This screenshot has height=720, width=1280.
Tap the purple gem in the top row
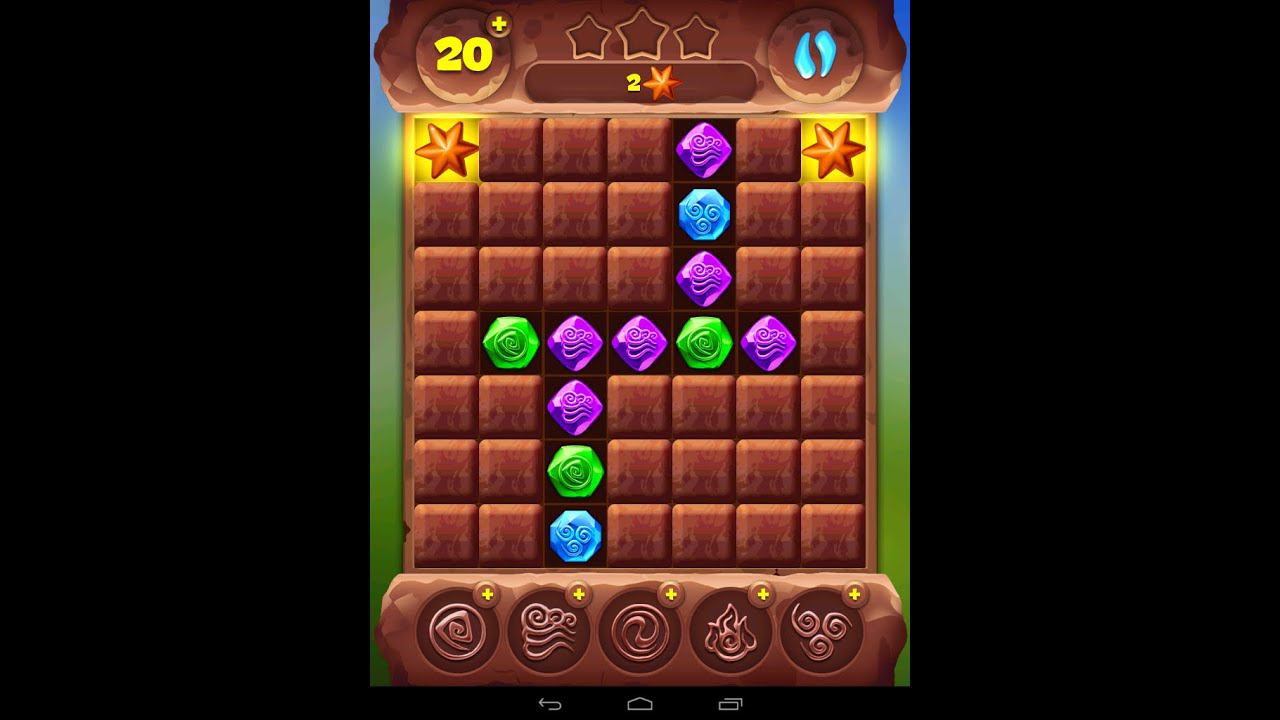[x=704, y=150]
